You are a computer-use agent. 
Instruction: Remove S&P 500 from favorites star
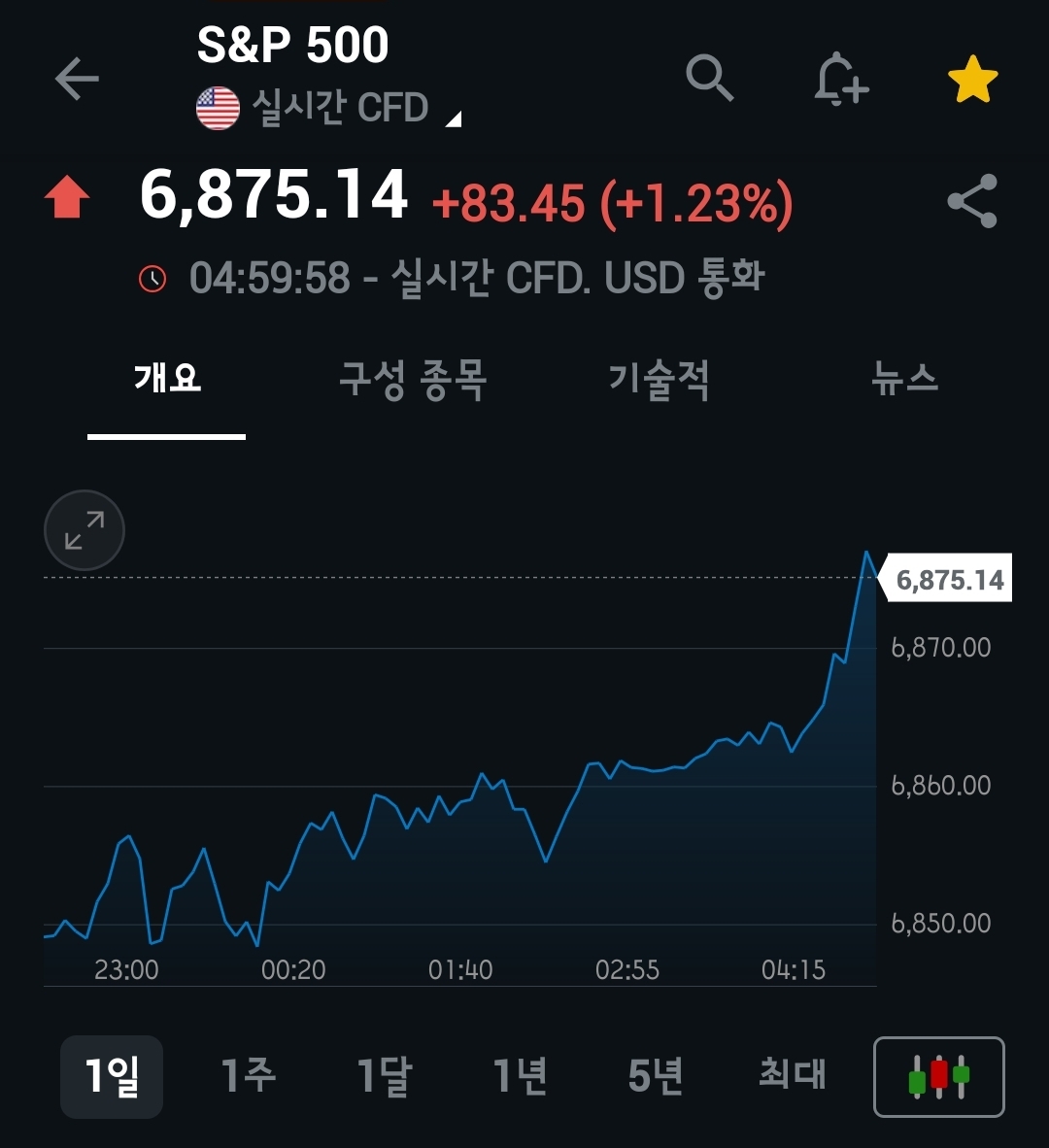point(972,80)
